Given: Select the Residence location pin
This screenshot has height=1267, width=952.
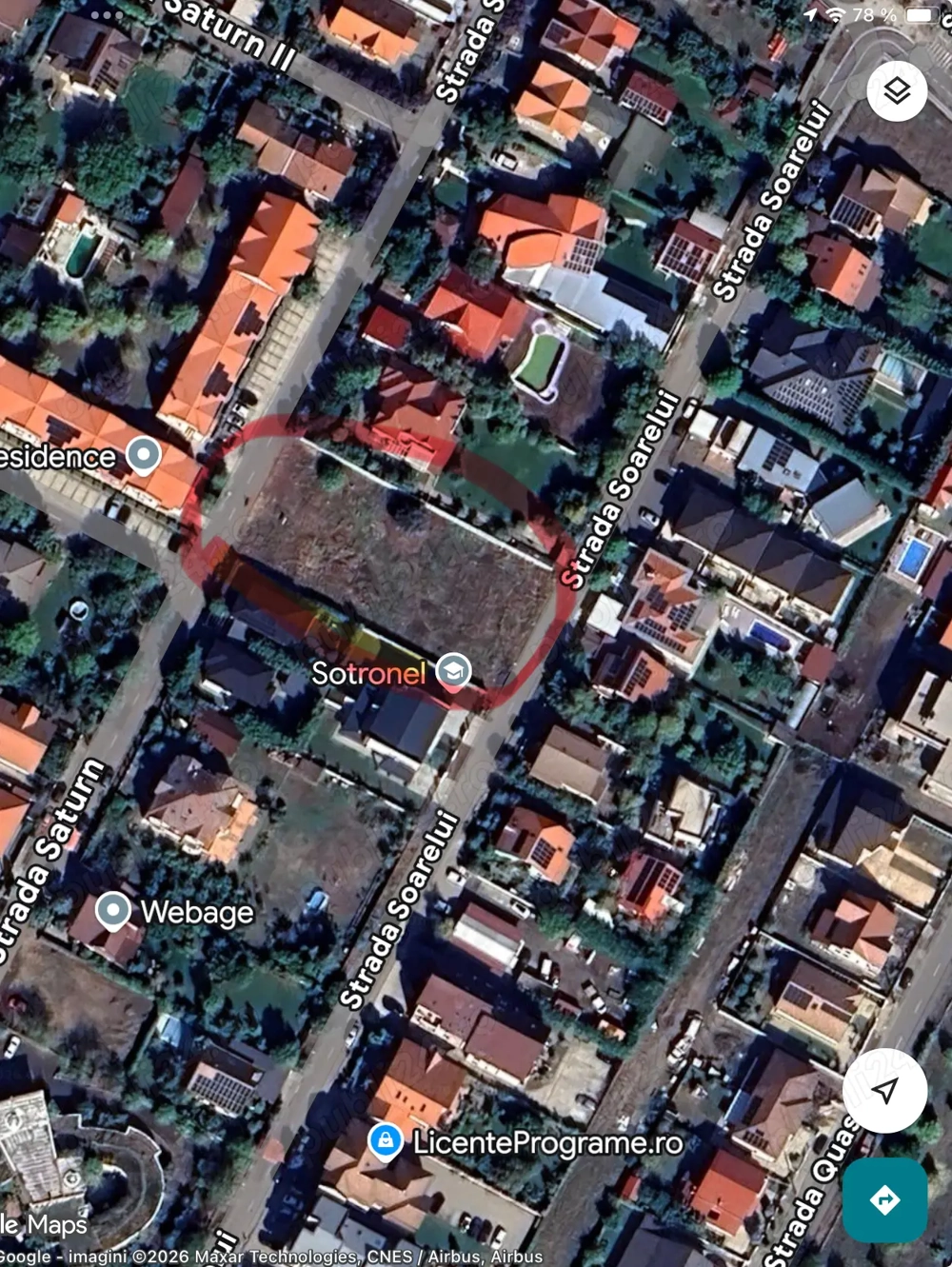Looking at the screenshot, I should tap(141, 455).
